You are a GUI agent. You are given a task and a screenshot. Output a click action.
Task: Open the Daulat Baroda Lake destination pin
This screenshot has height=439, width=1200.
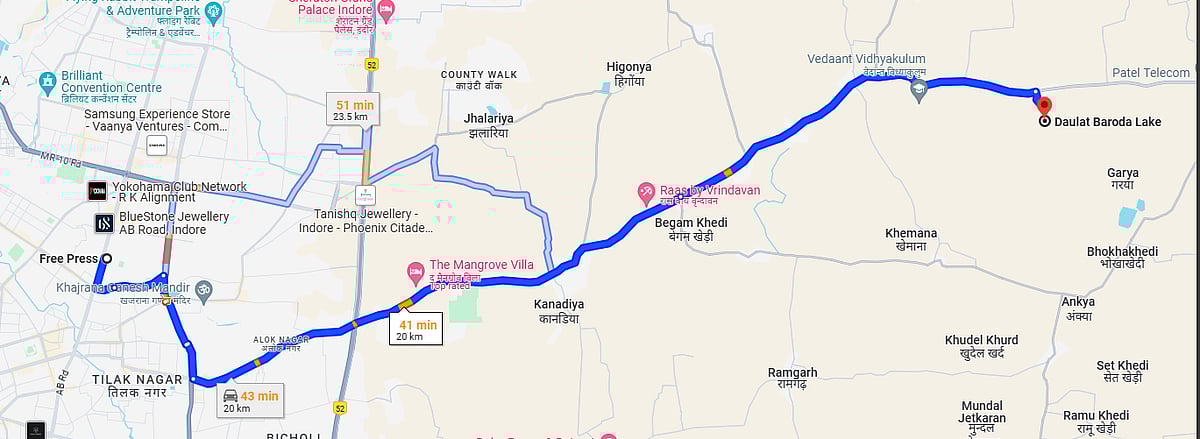coord(1044,105)
